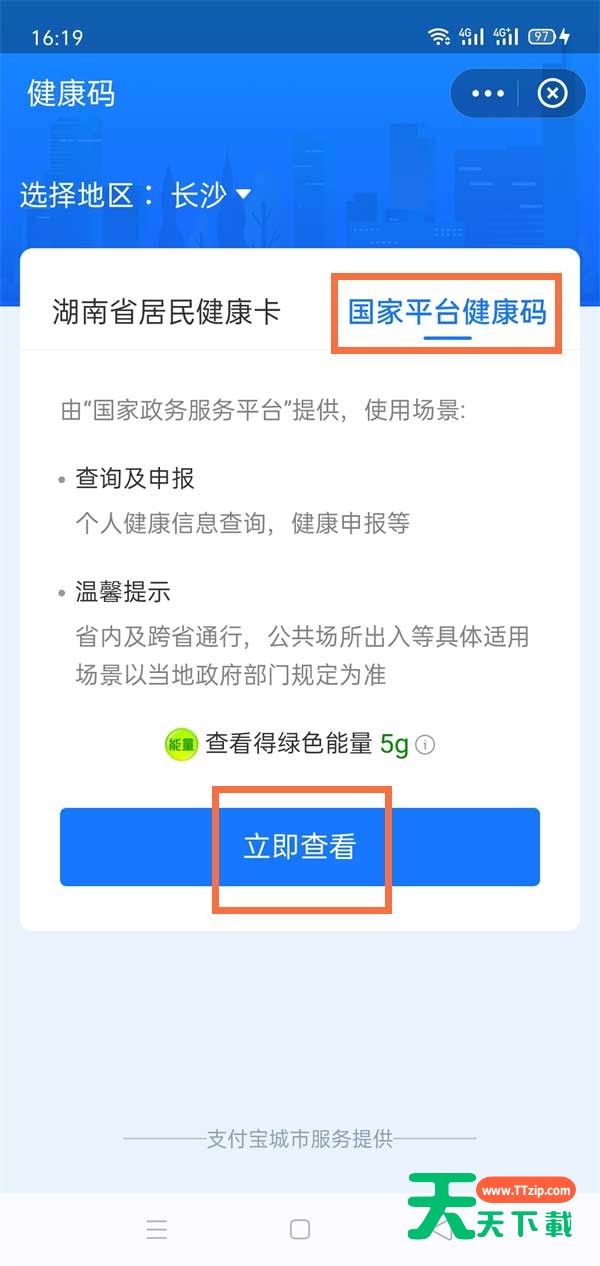
Task: Tap the 立即查看 button
Action: coord(300,847)
